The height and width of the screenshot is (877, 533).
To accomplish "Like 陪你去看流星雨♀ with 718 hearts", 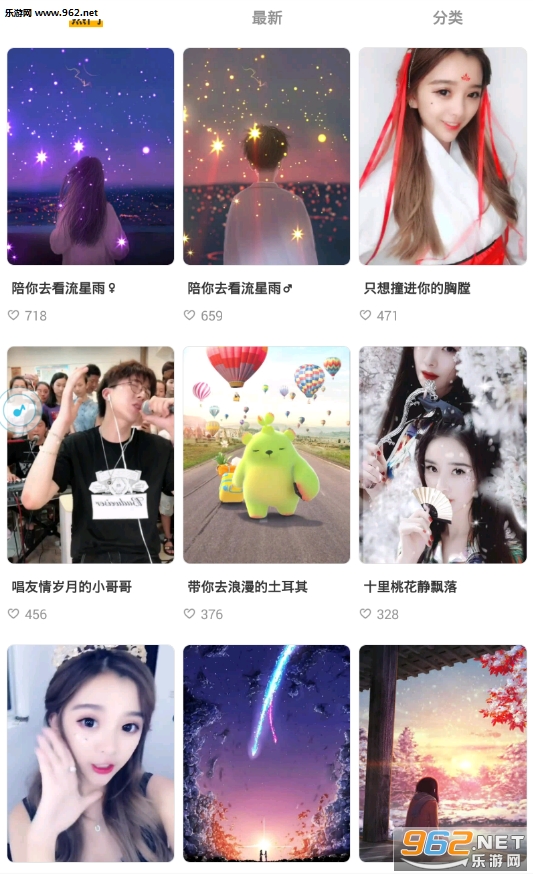I will click(x=13, y=315).
